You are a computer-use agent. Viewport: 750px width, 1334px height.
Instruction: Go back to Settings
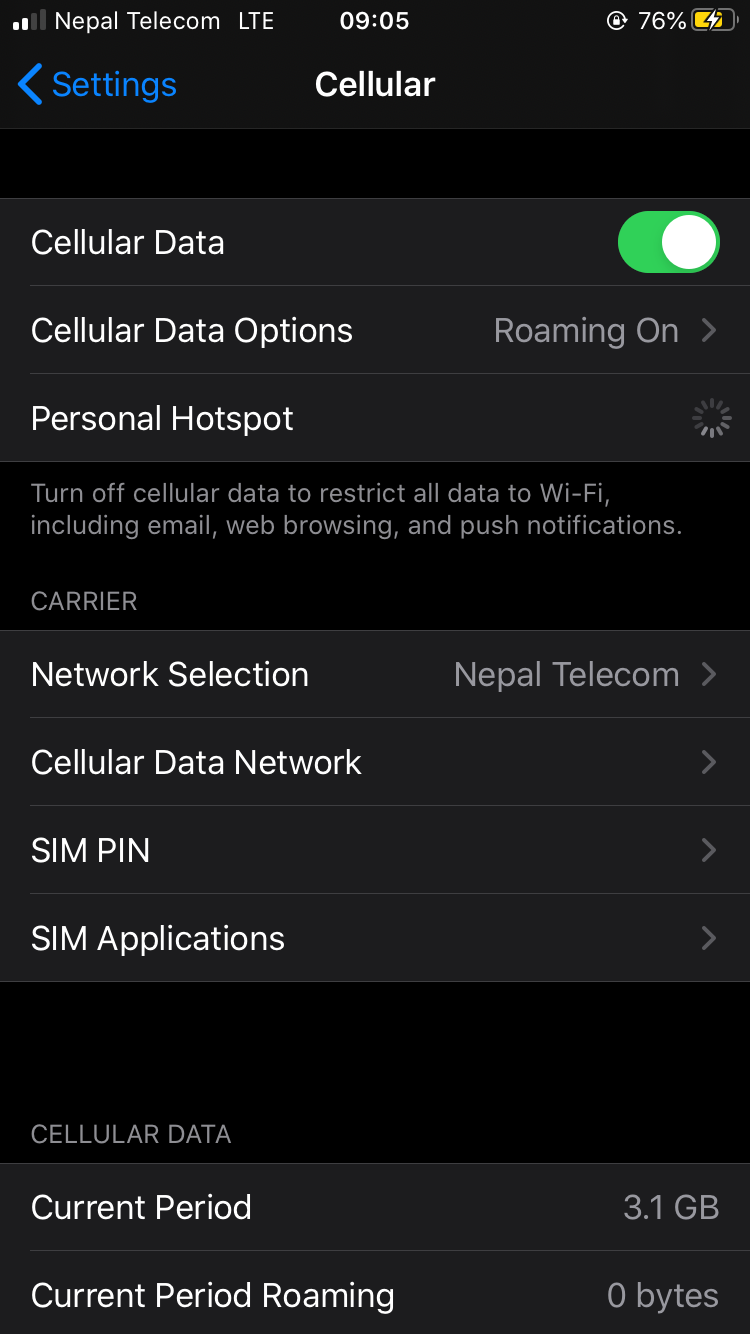97,85
